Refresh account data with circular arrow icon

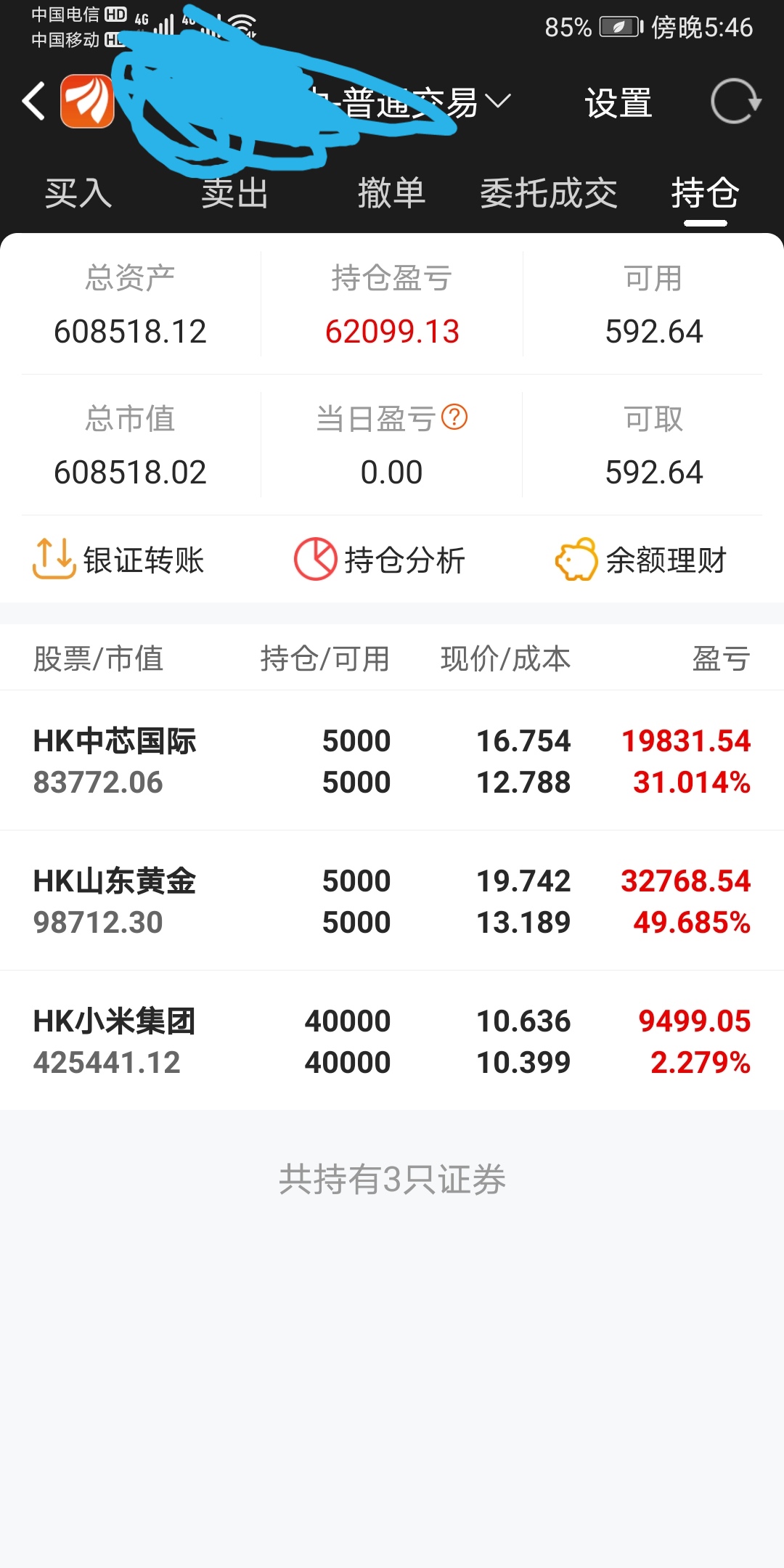pos(735,102)
